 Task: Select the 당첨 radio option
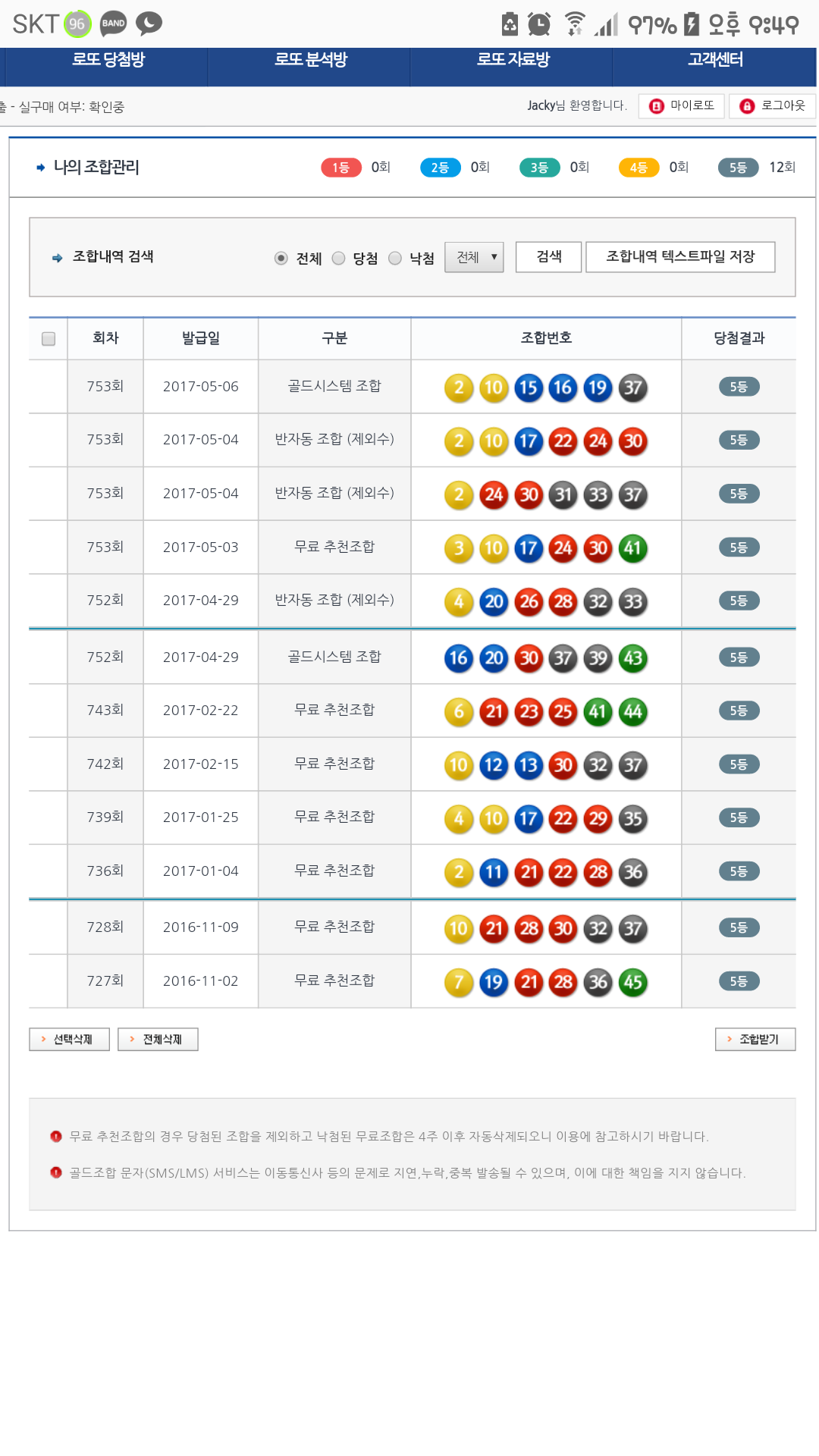tap(339, 259)
